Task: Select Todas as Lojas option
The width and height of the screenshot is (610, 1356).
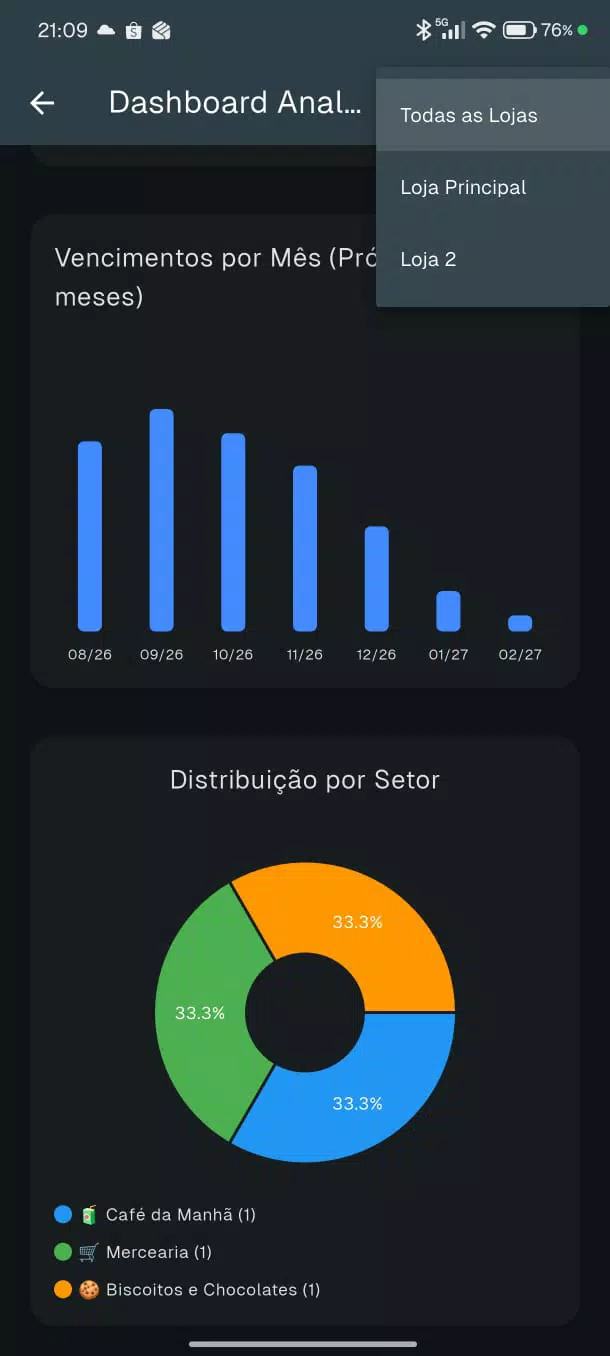Action: point(493,115)
